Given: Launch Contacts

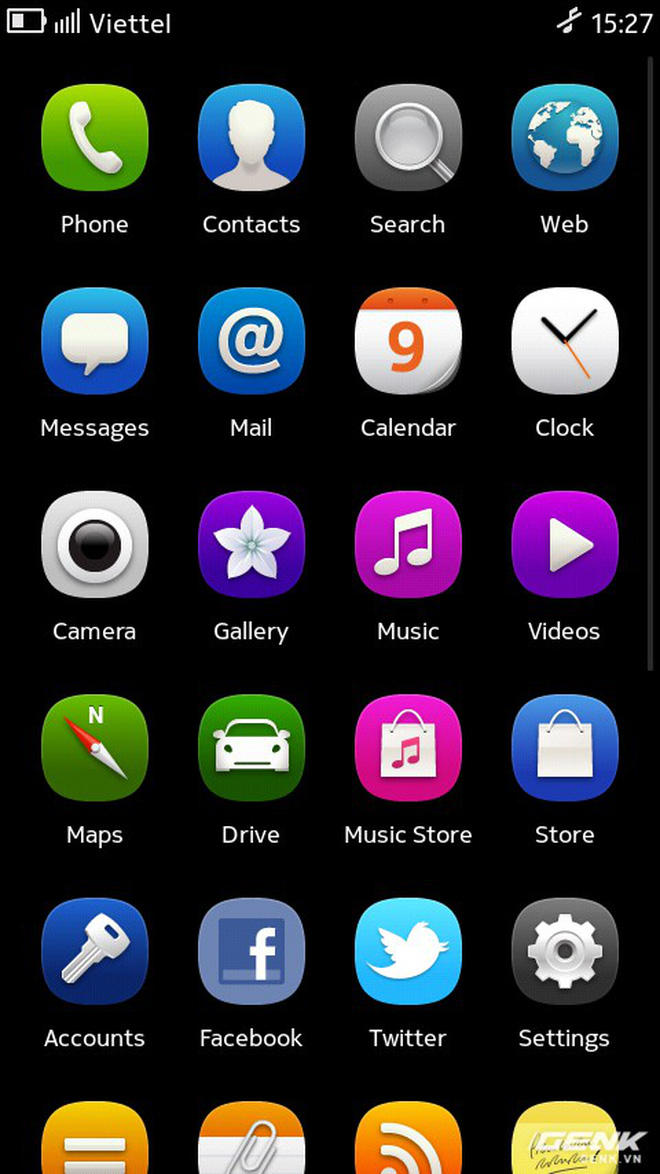Looking at the screenshot, I should point(251,137).
